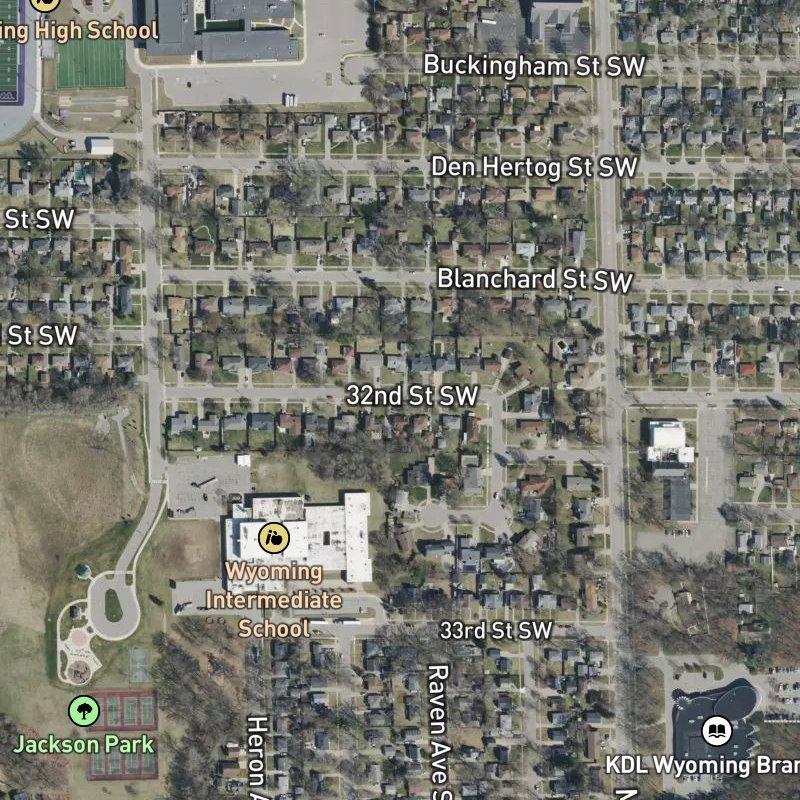Select the Jackson Park map pin
Viewport: 800px width, 800px height.
[84, 712]
